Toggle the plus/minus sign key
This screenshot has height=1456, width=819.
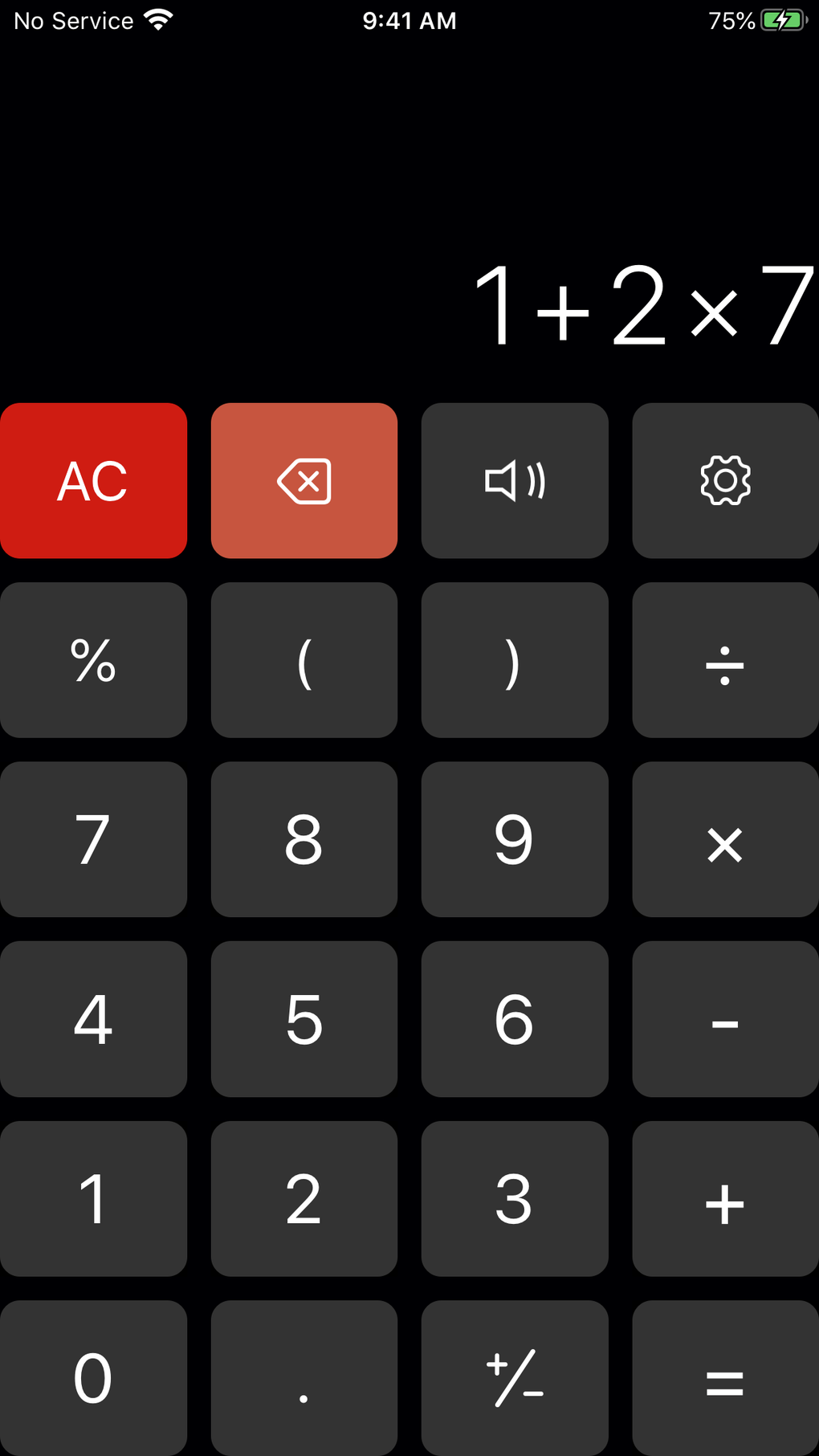coord(515,1378)
